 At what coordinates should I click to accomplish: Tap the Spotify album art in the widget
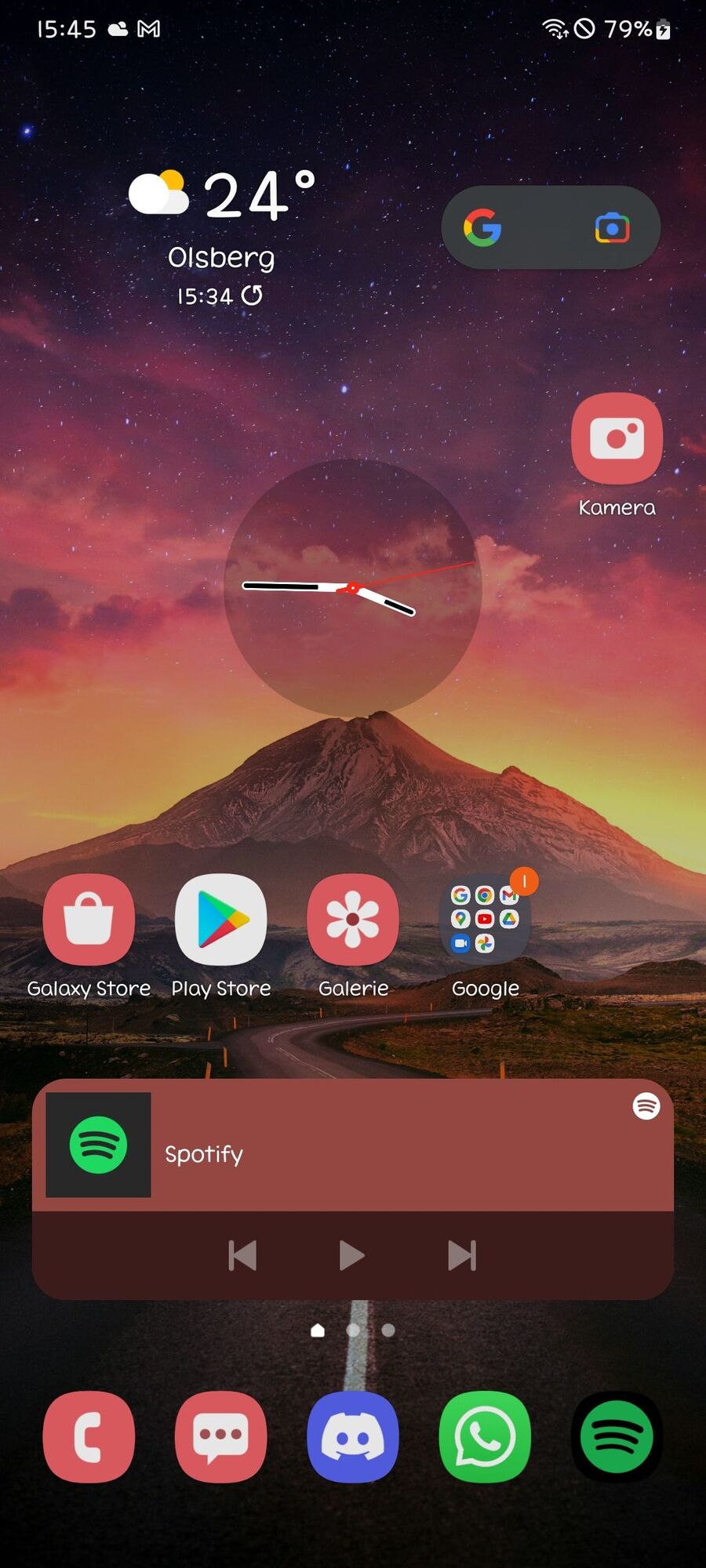pyautogui.click(x=98, y=1145)
